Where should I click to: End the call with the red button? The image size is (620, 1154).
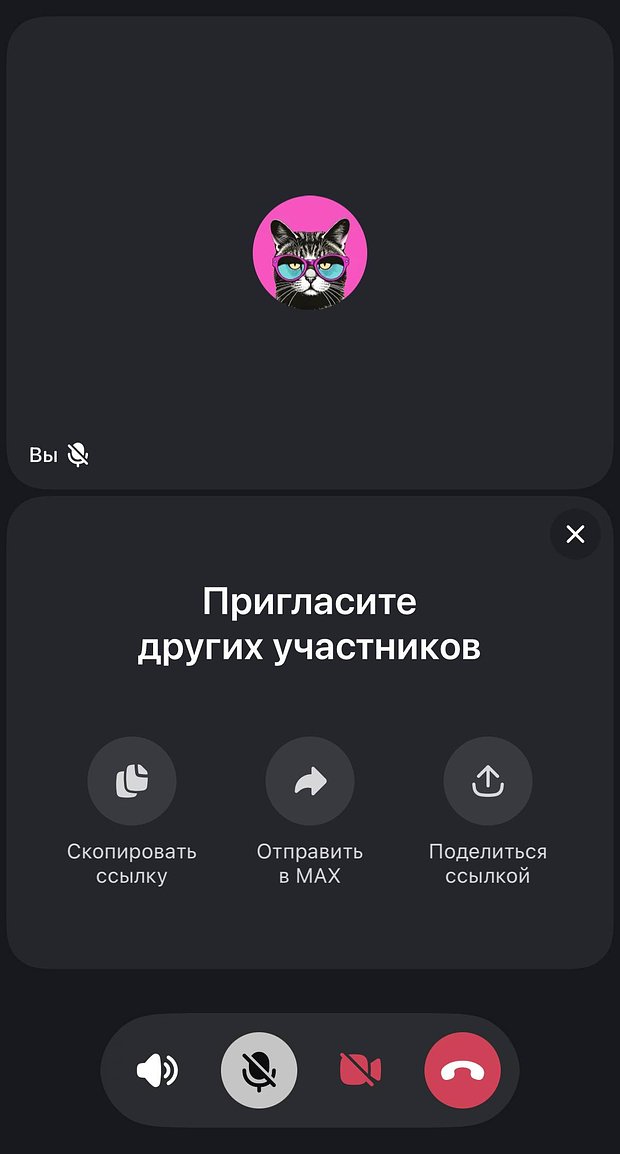[462, 1070]
